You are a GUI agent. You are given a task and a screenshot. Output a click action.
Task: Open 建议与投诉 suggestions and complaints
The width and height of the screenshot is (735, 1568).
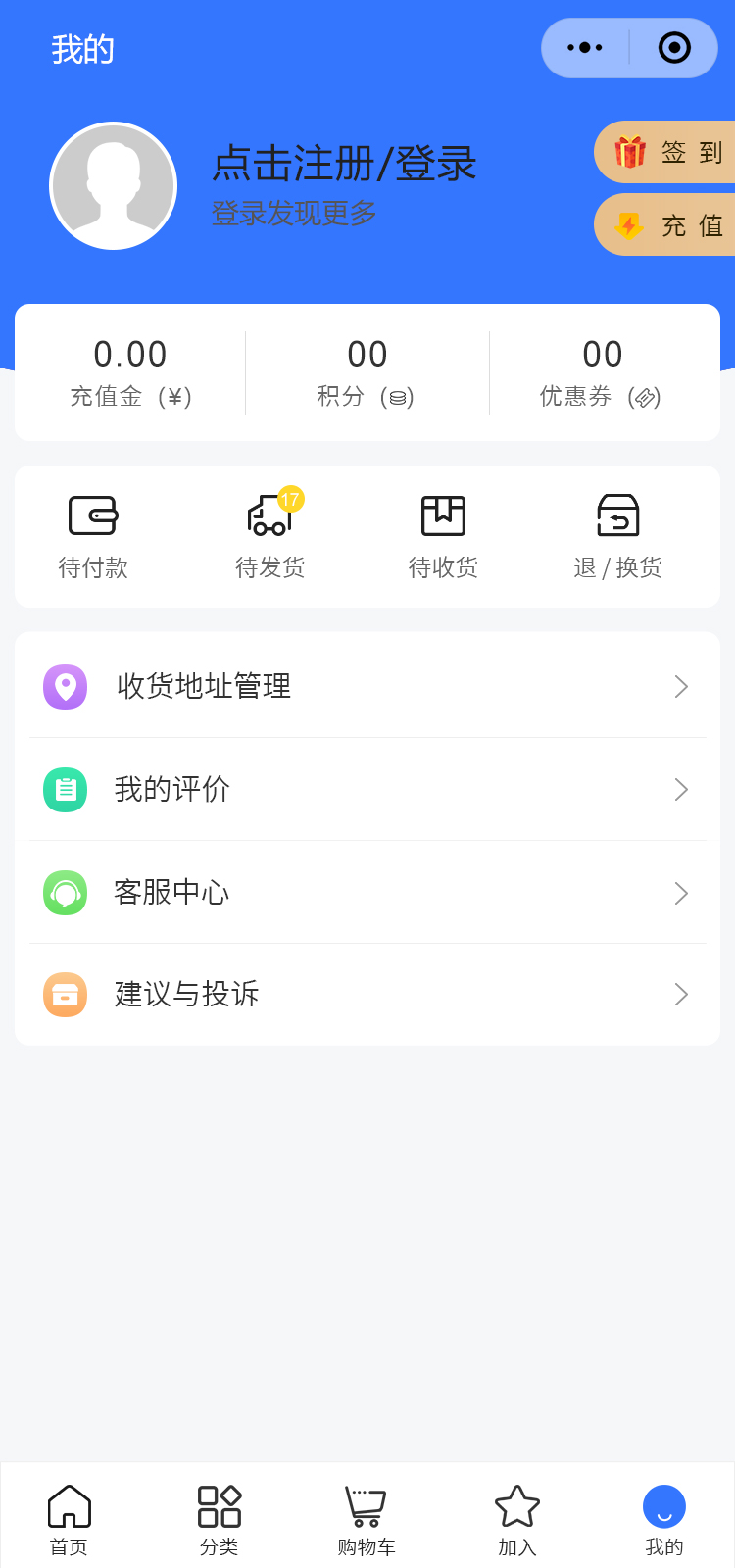[x=367, y=994]
